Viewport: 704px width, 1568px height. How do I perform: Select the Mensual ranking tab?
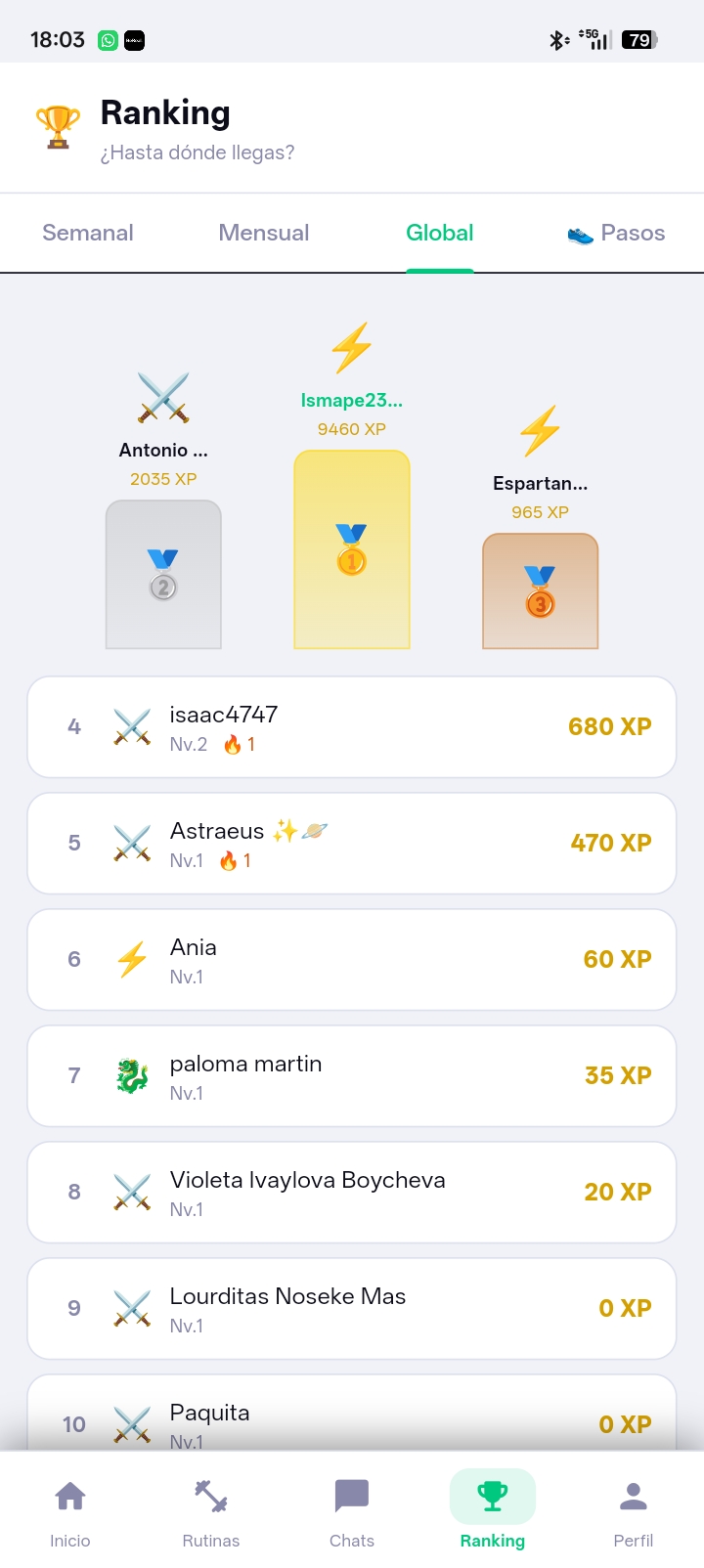[x=264, y=233]
